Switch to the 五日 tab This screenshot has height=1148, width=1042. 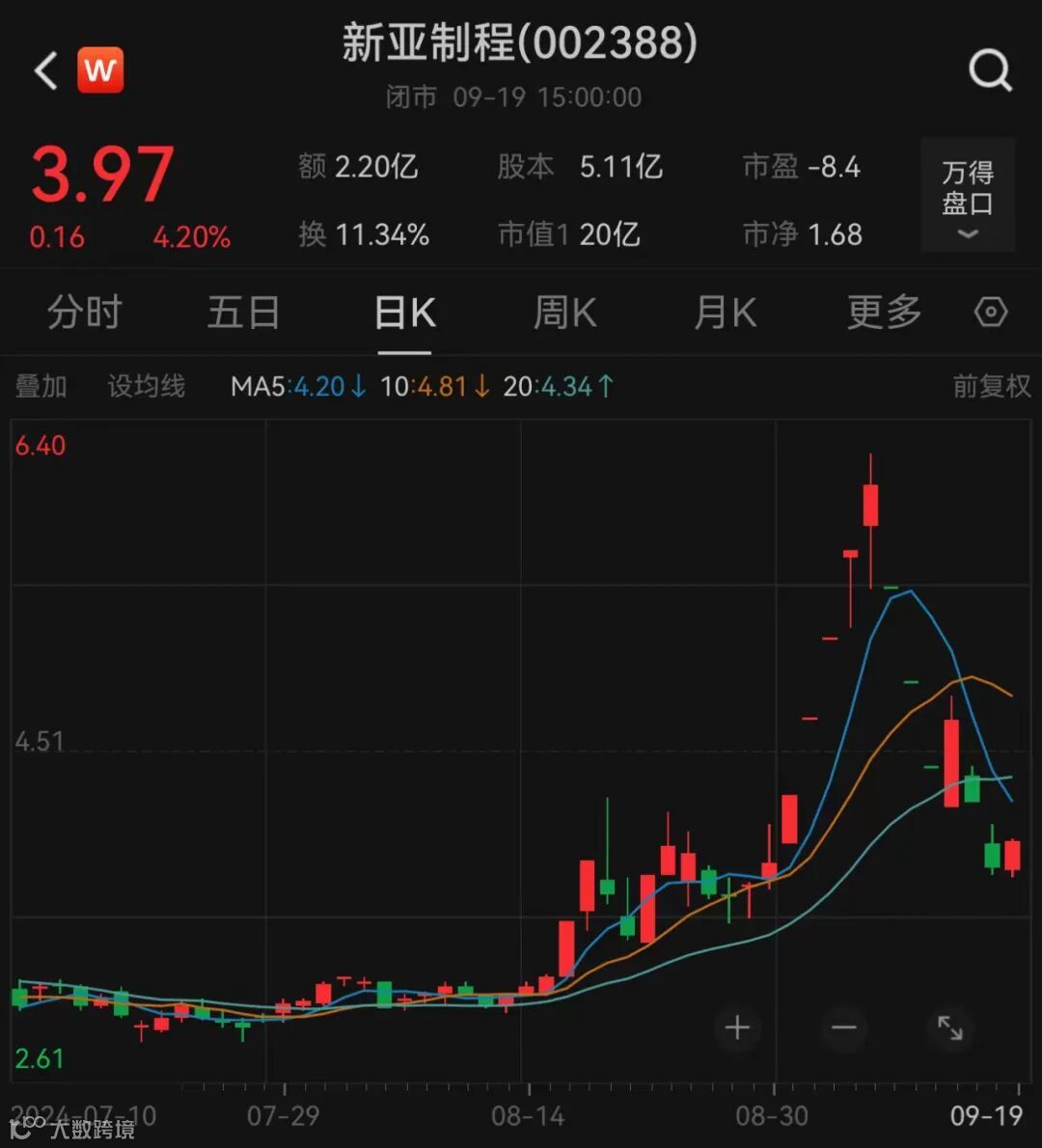click(x=243, y=313)
